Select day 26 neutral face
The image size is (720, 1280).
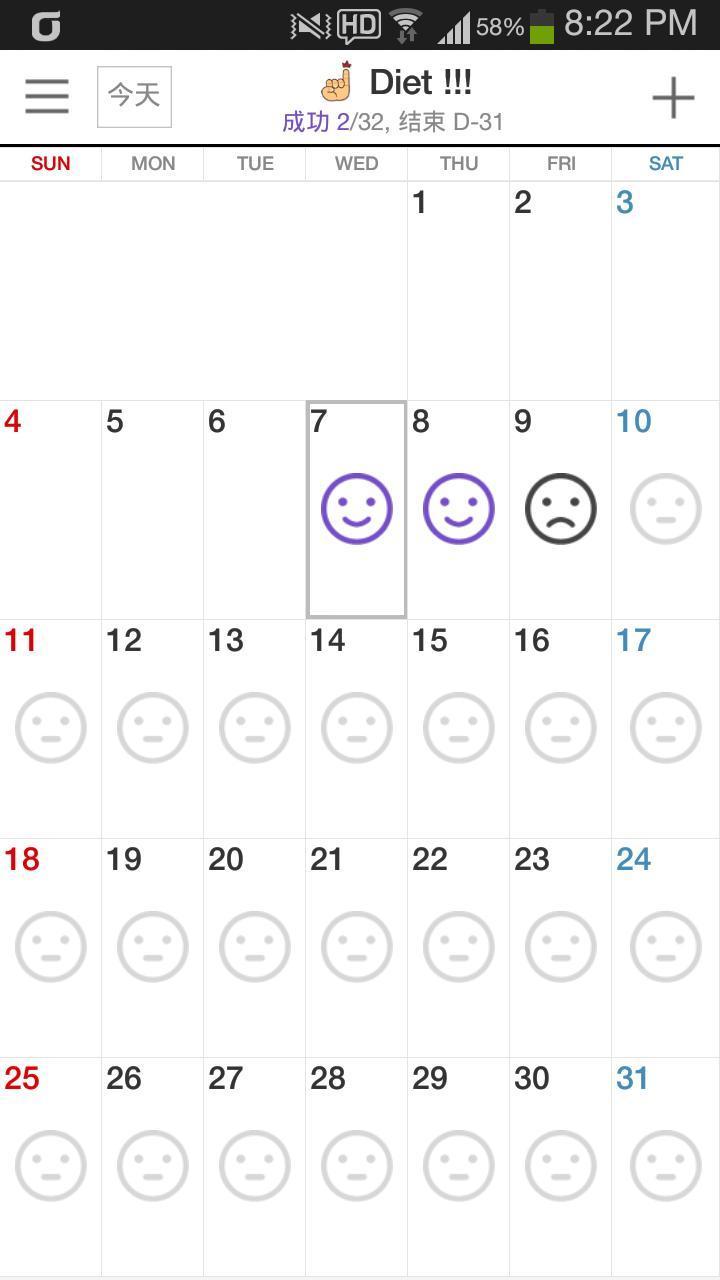[152, 1165]
